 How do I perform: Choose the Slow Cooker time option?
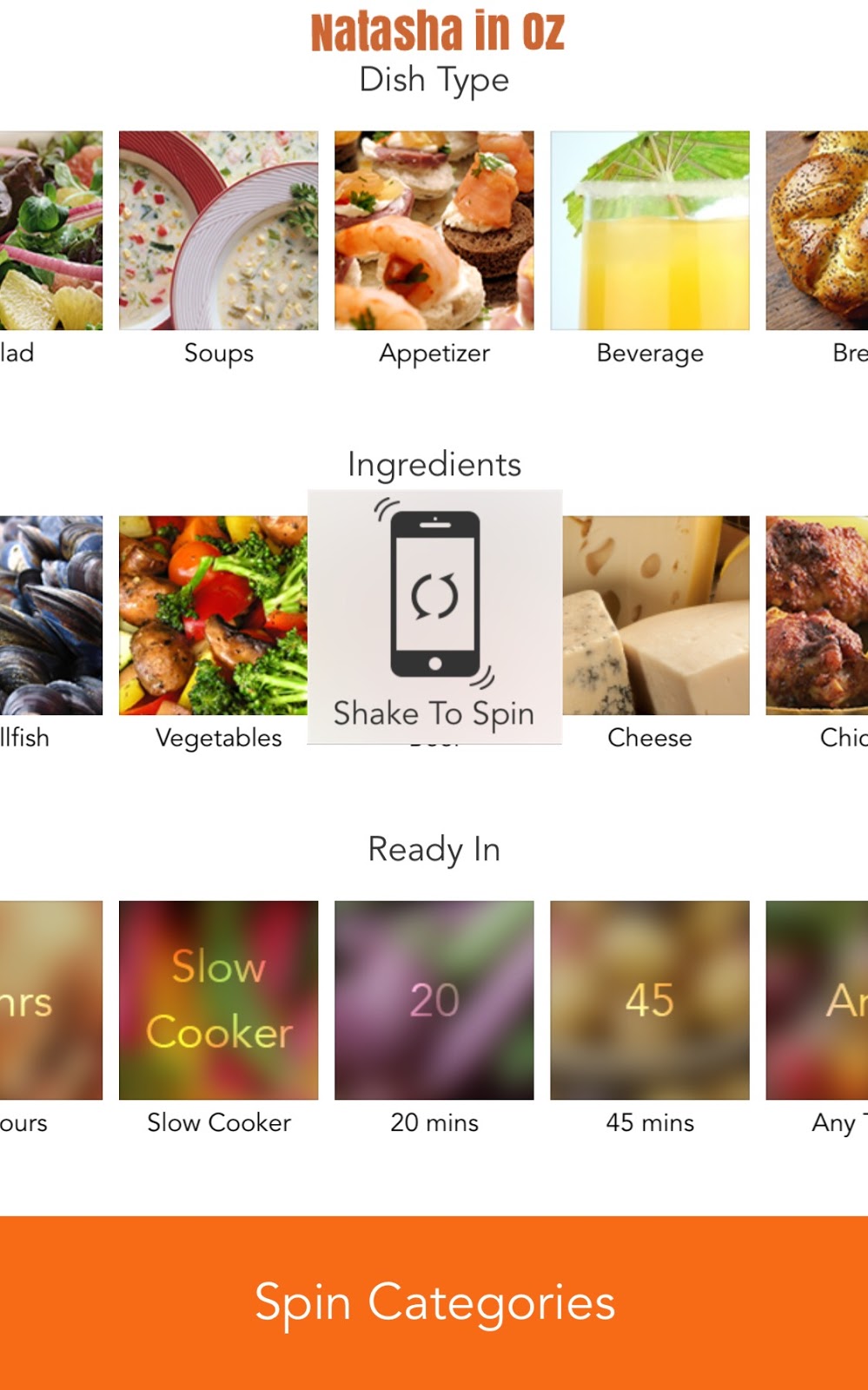pos(218,1000)
